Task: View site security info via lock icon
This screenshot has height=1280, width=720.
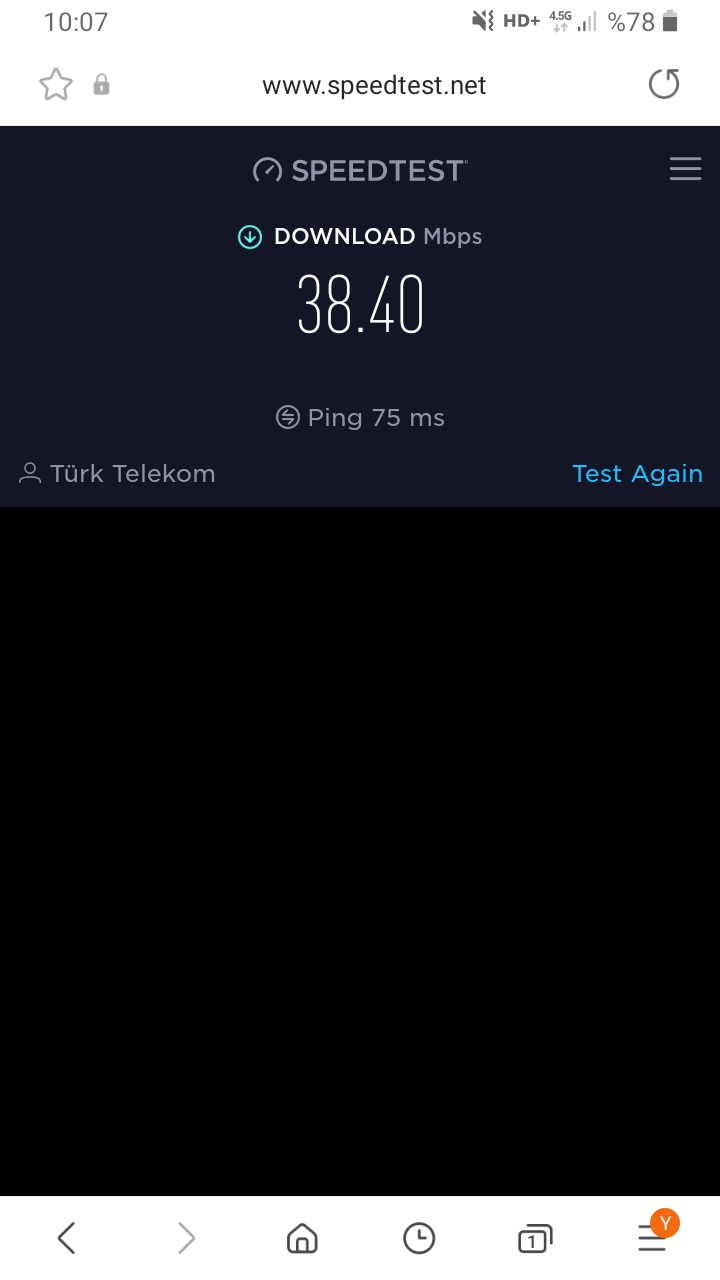Action: click(x=101, y=85)
